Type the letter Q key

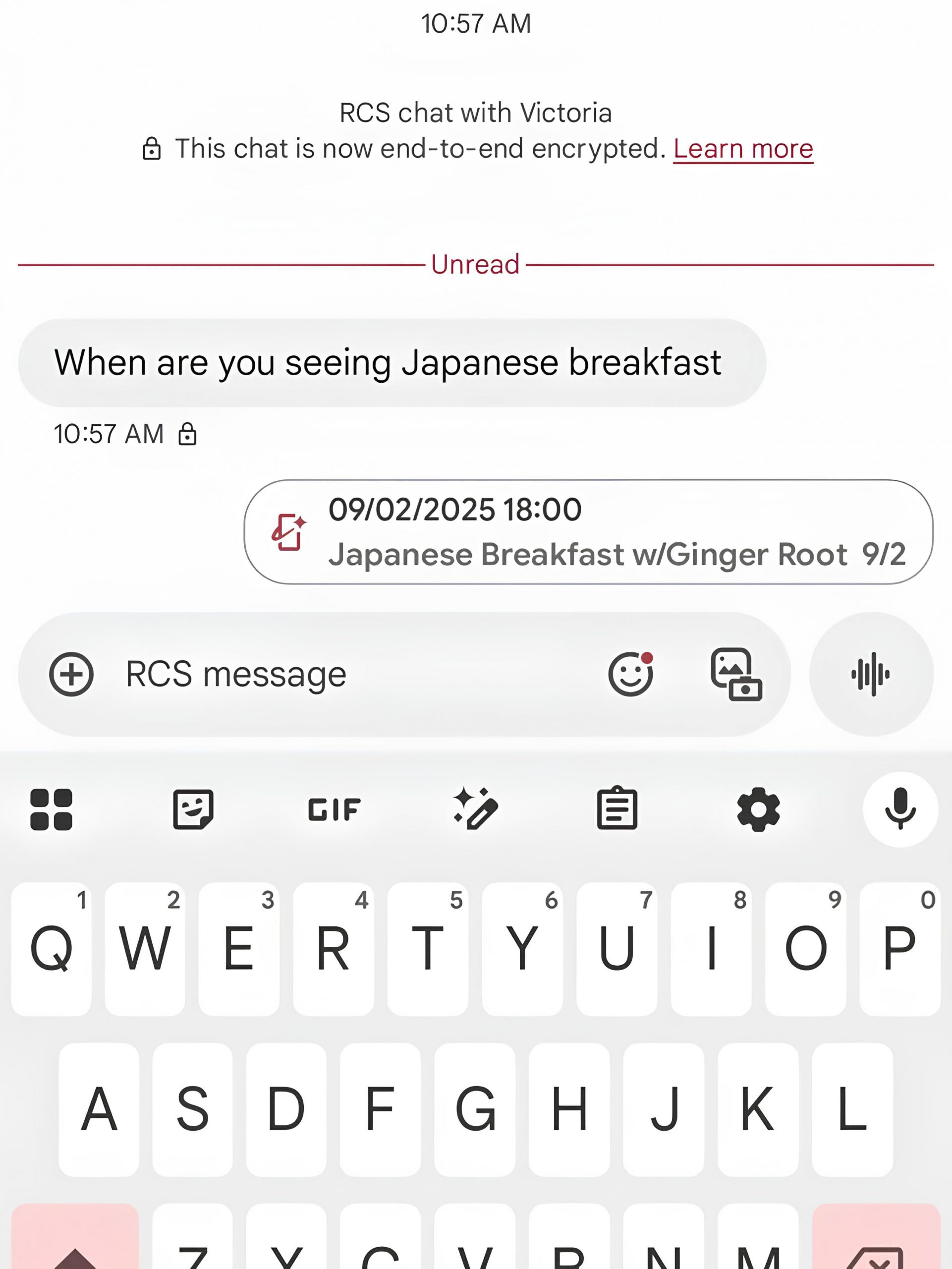[51, 949]
